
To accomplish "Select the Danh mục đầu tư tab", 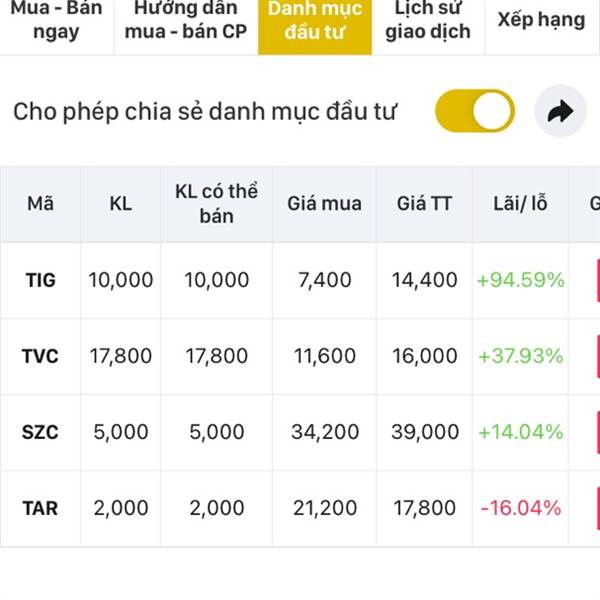I will point(315,21).
